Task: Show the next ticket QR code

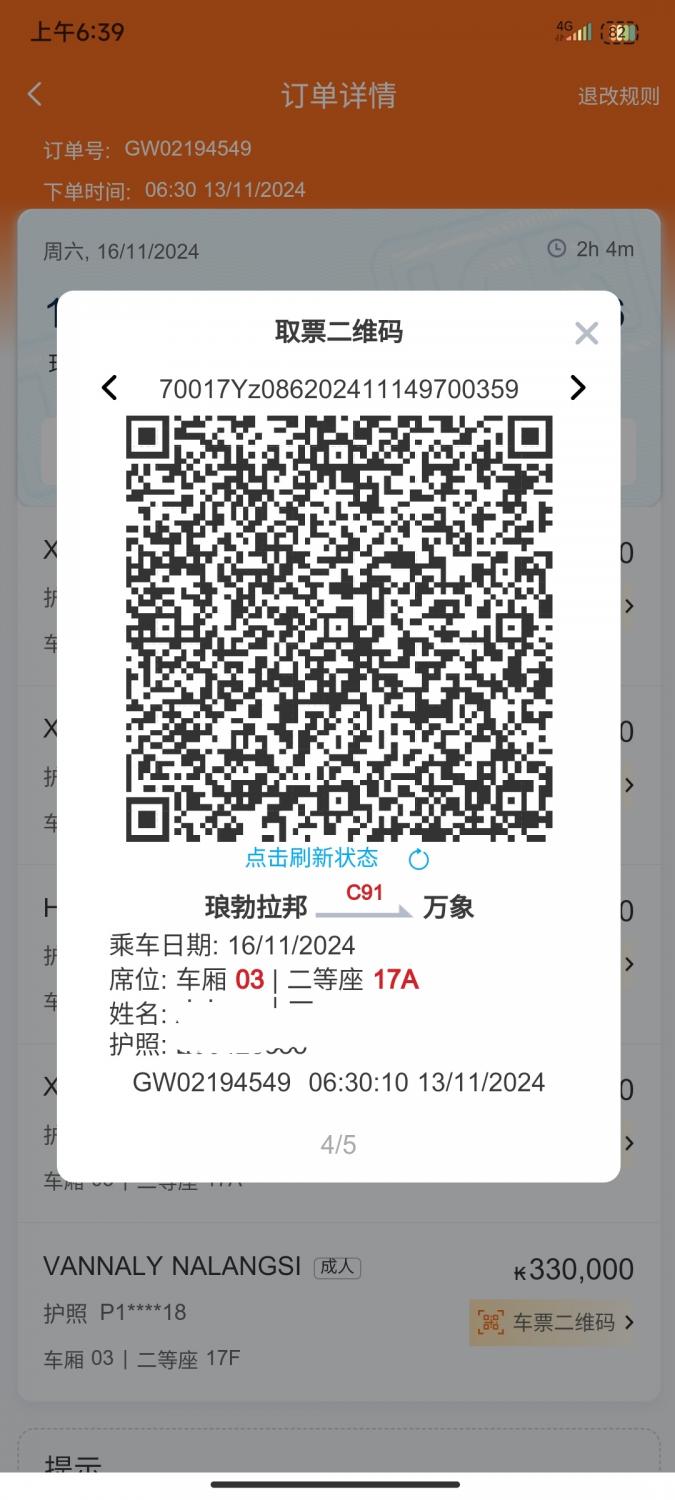Action: [x=577, y=388]
